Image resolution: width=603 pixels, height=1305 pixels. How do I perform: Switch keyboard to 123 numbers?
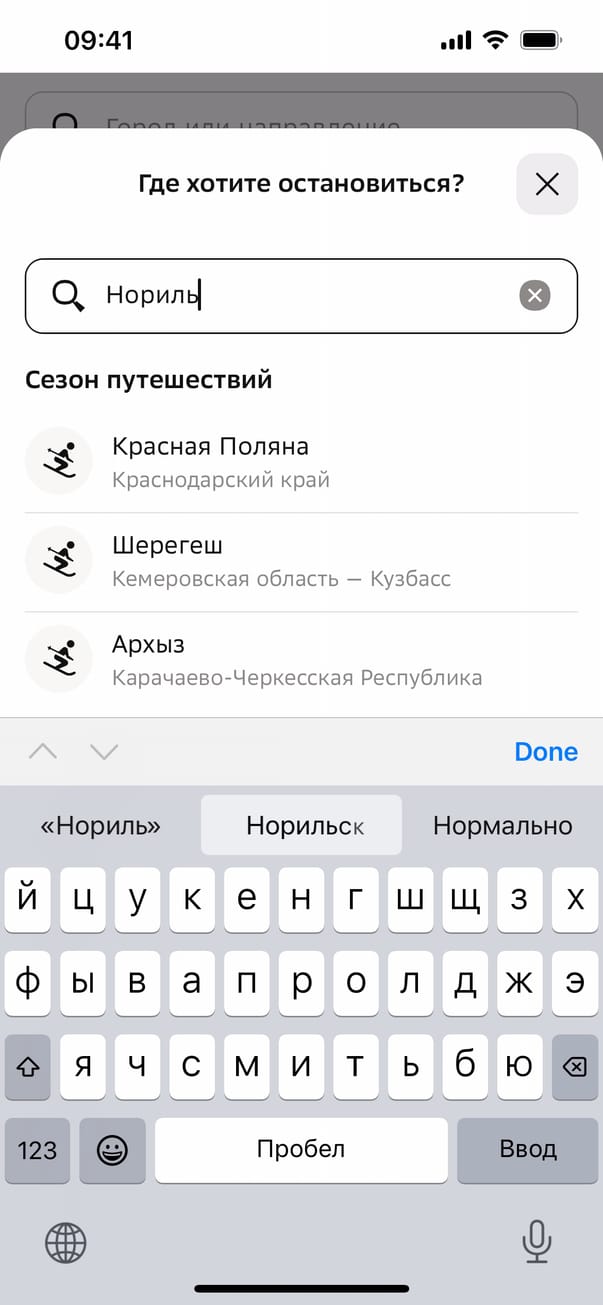[x=37, y=1150]
